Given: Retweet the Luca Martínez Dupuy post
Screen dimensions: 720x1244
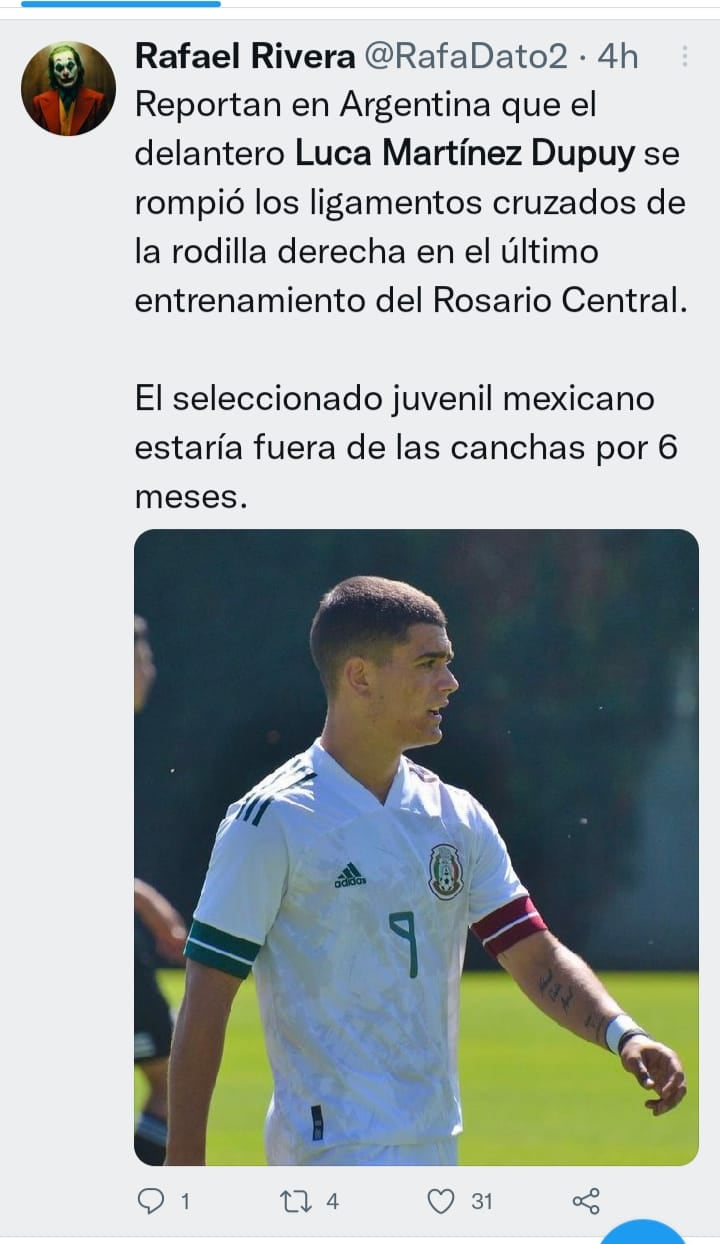Looking at the screenshot, I should click(x=298, y=1201).
